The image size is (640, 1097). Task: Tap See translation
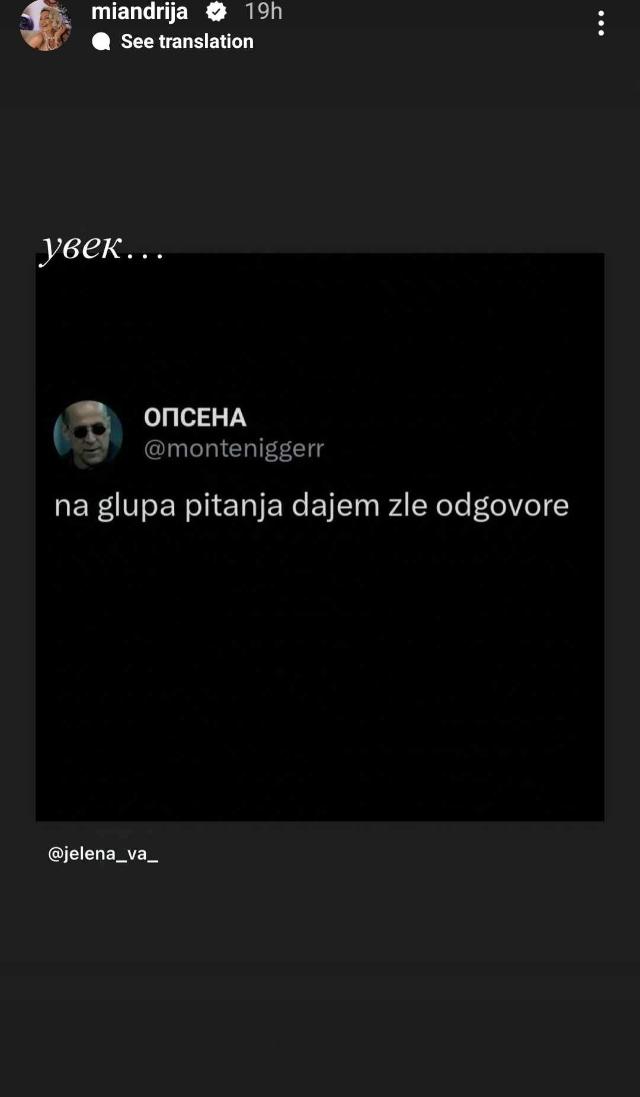click(186, 41)
